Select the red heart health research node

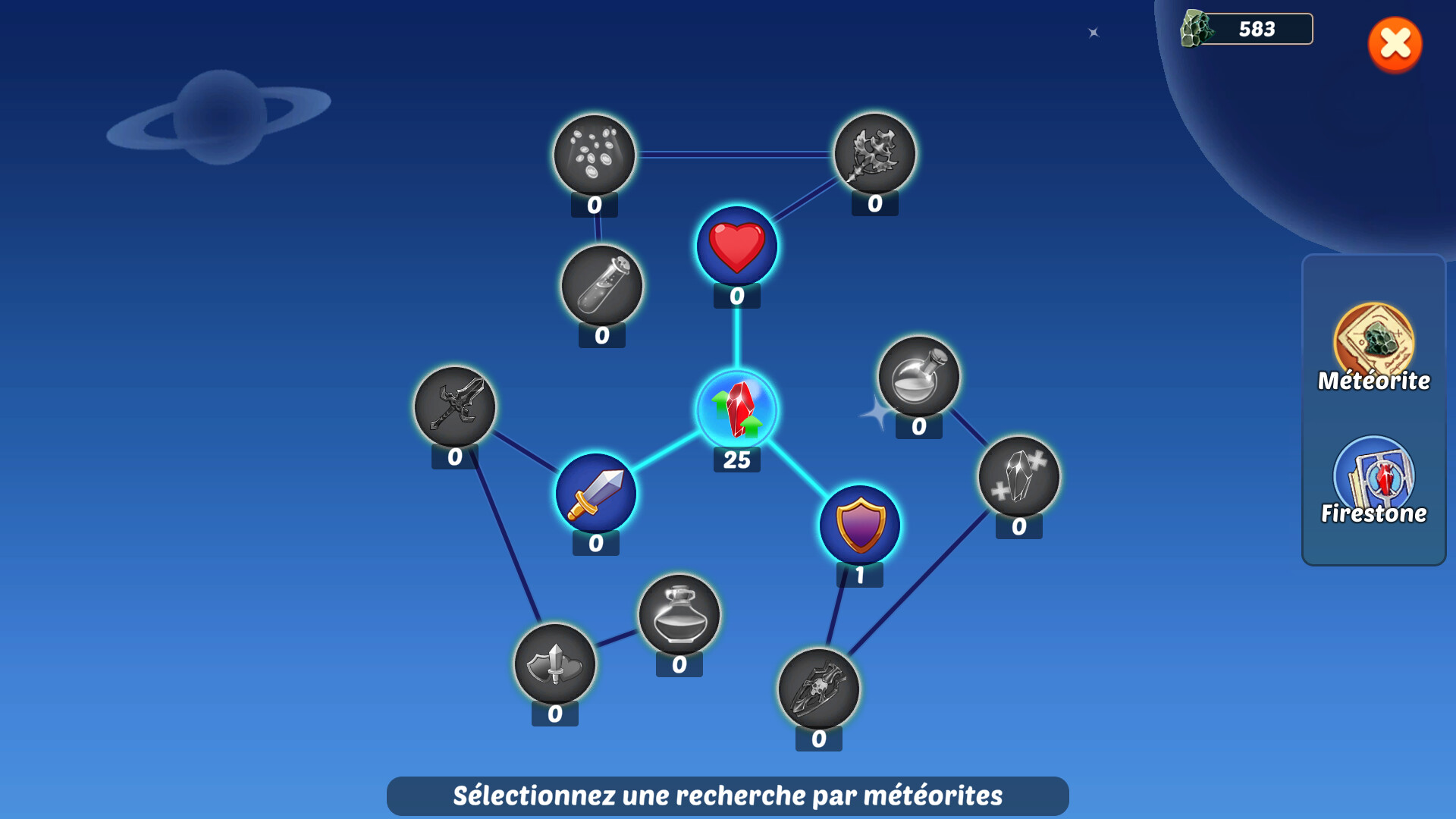pos(736,248)
